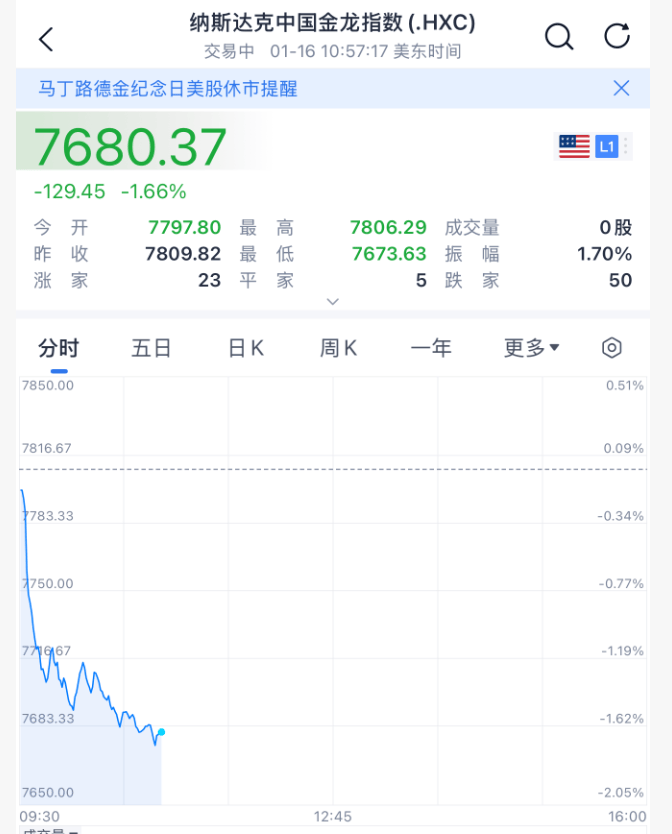Select the 分时 chart tab

click(x=59, y=348)
